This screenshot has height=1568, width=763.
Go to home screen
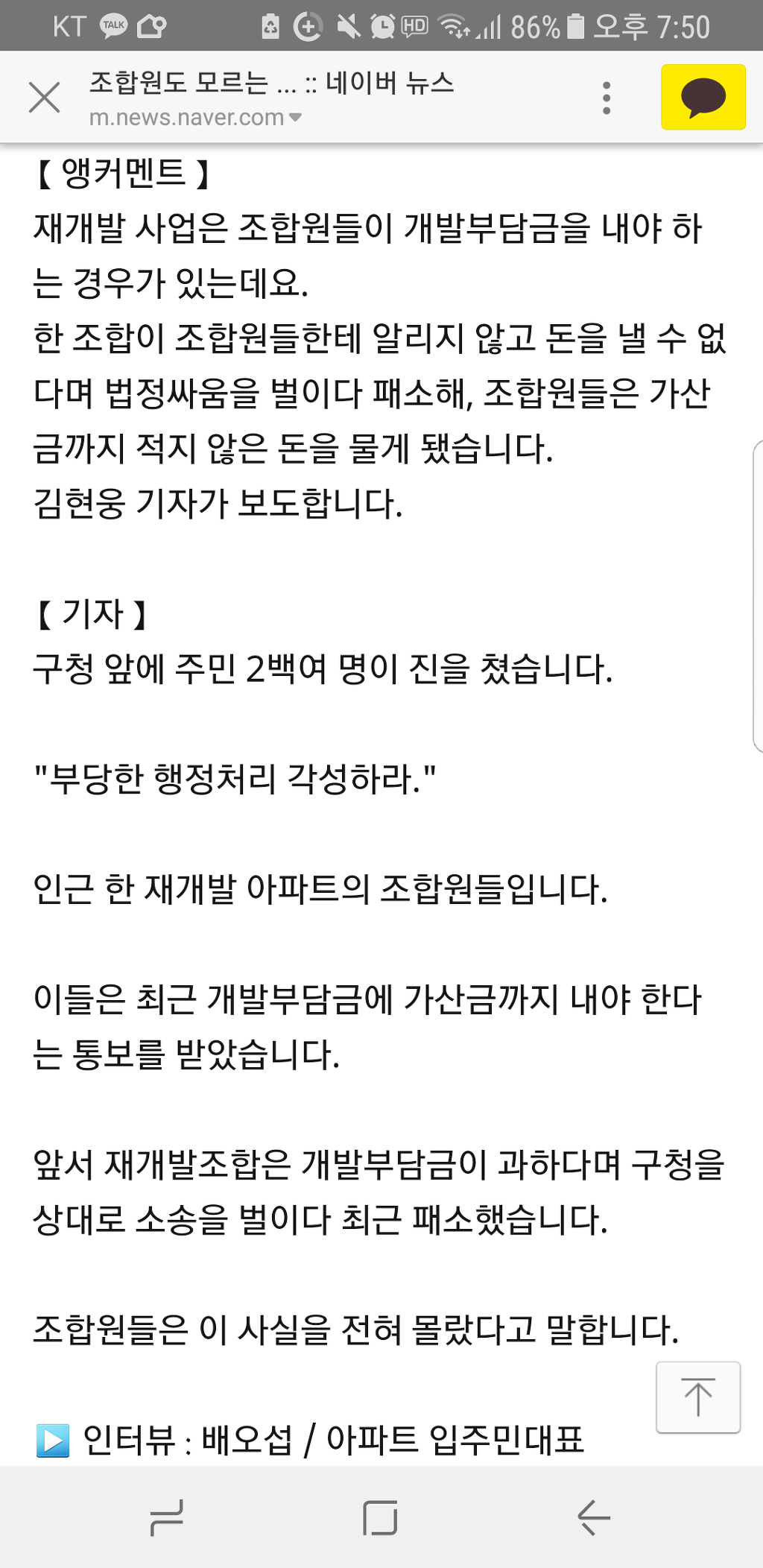click(x=380, y=1517)
